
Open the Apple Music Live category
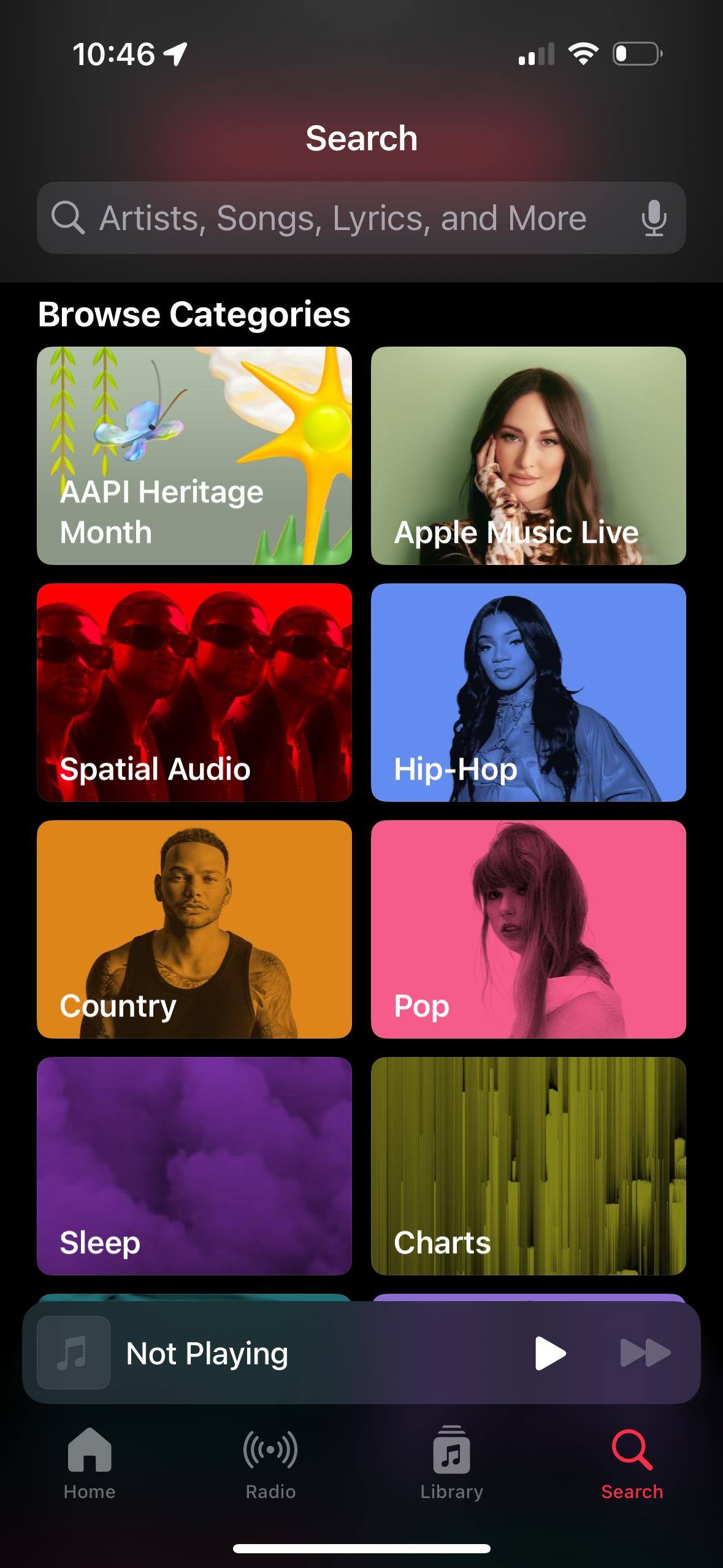pyautogui.click(x=528, y=456)
